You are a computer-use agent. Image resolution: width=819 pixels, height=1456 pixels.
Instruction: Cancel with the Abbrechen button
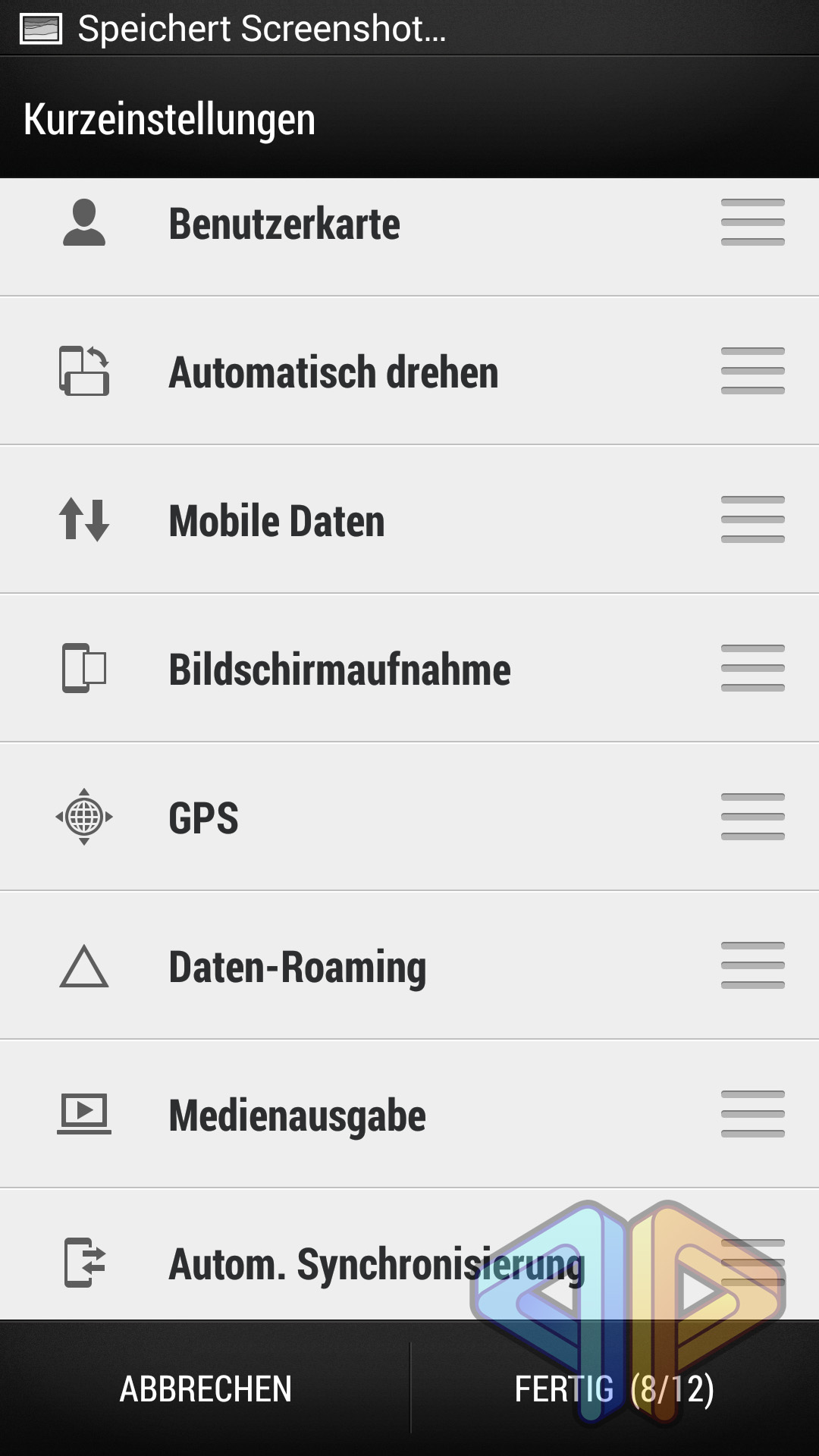coord(205,1389)
